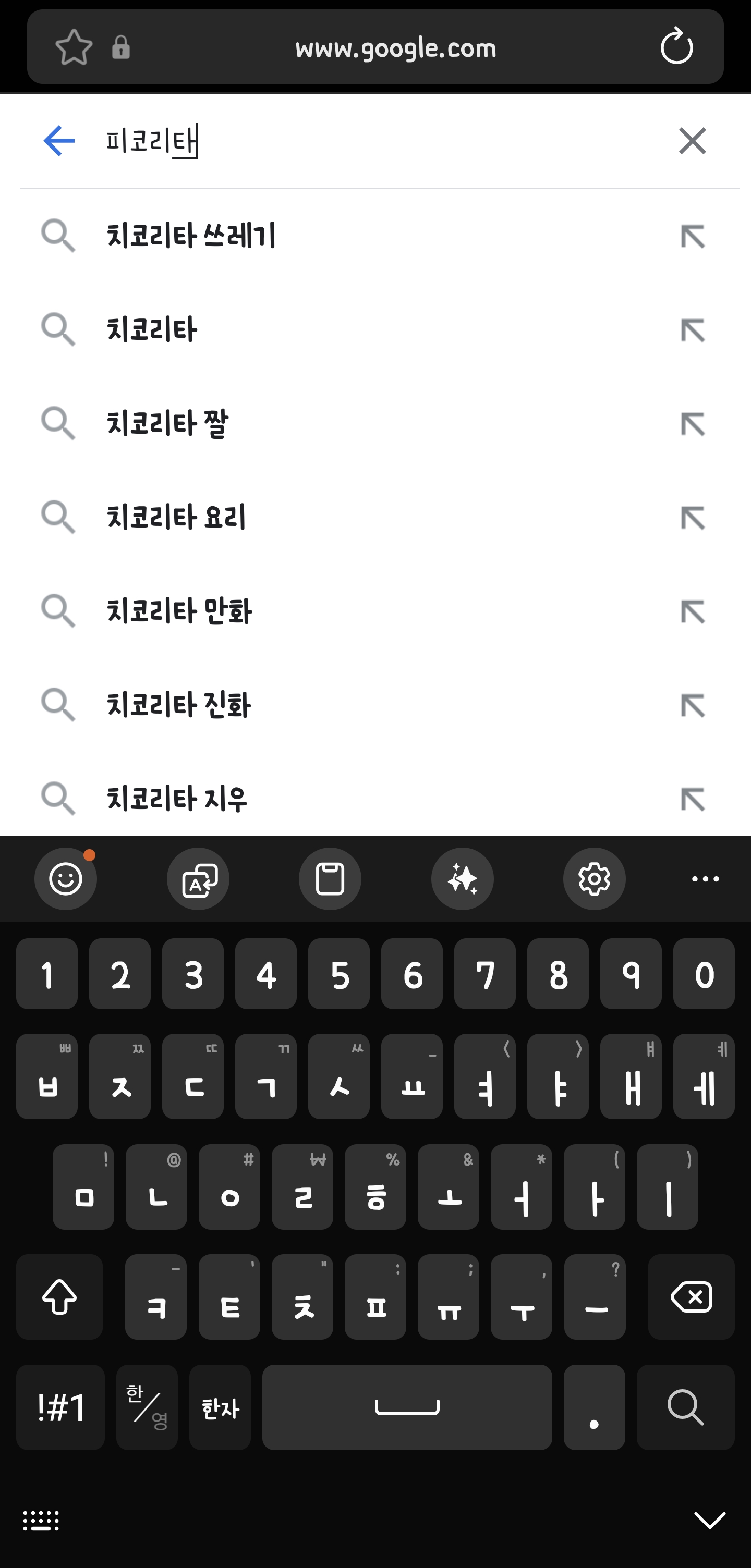Hit the backspace key

(x=692, y=1296)
